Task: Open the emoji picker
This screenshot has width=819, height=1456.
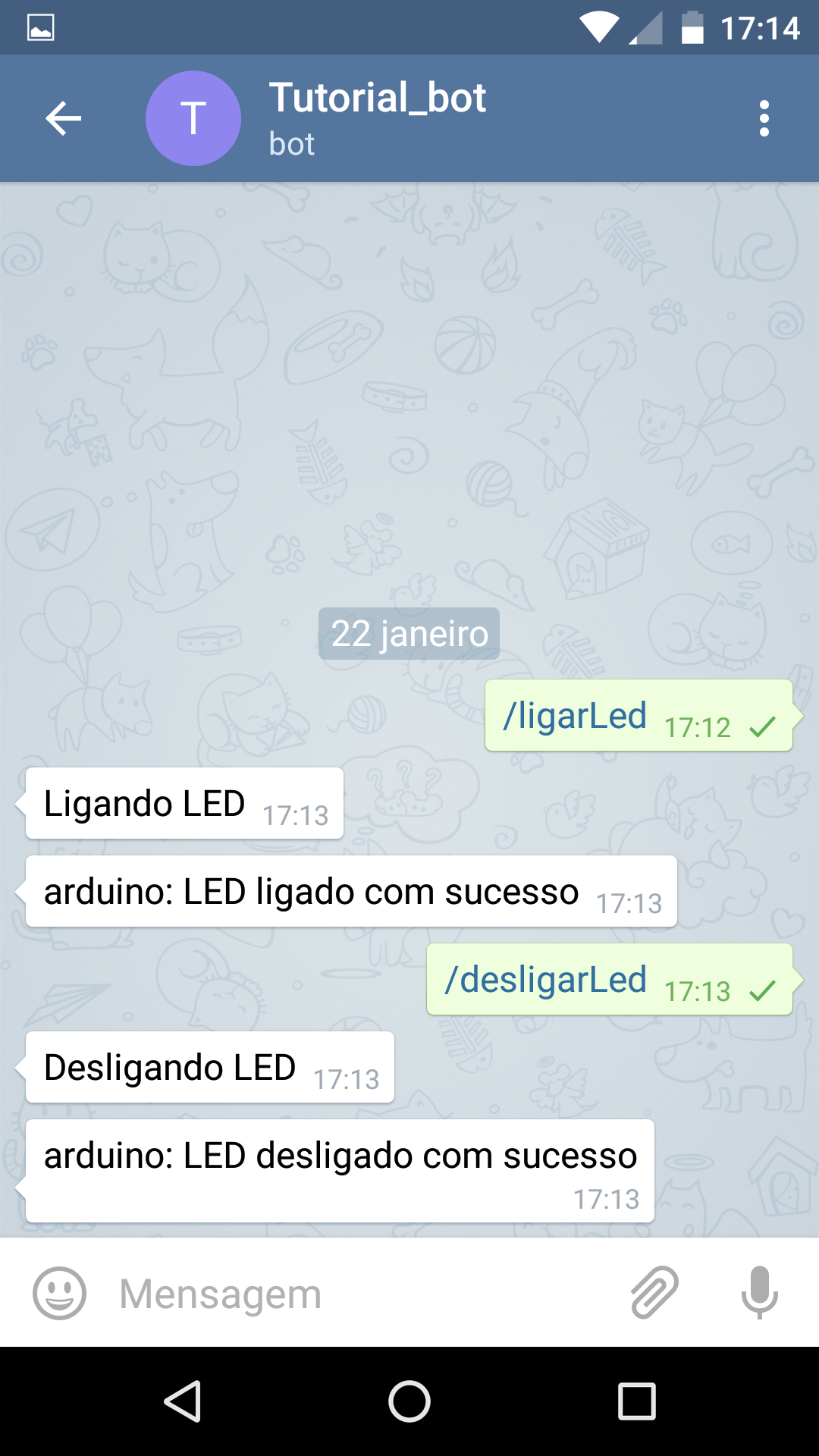Action: [x=59, y=1293]
